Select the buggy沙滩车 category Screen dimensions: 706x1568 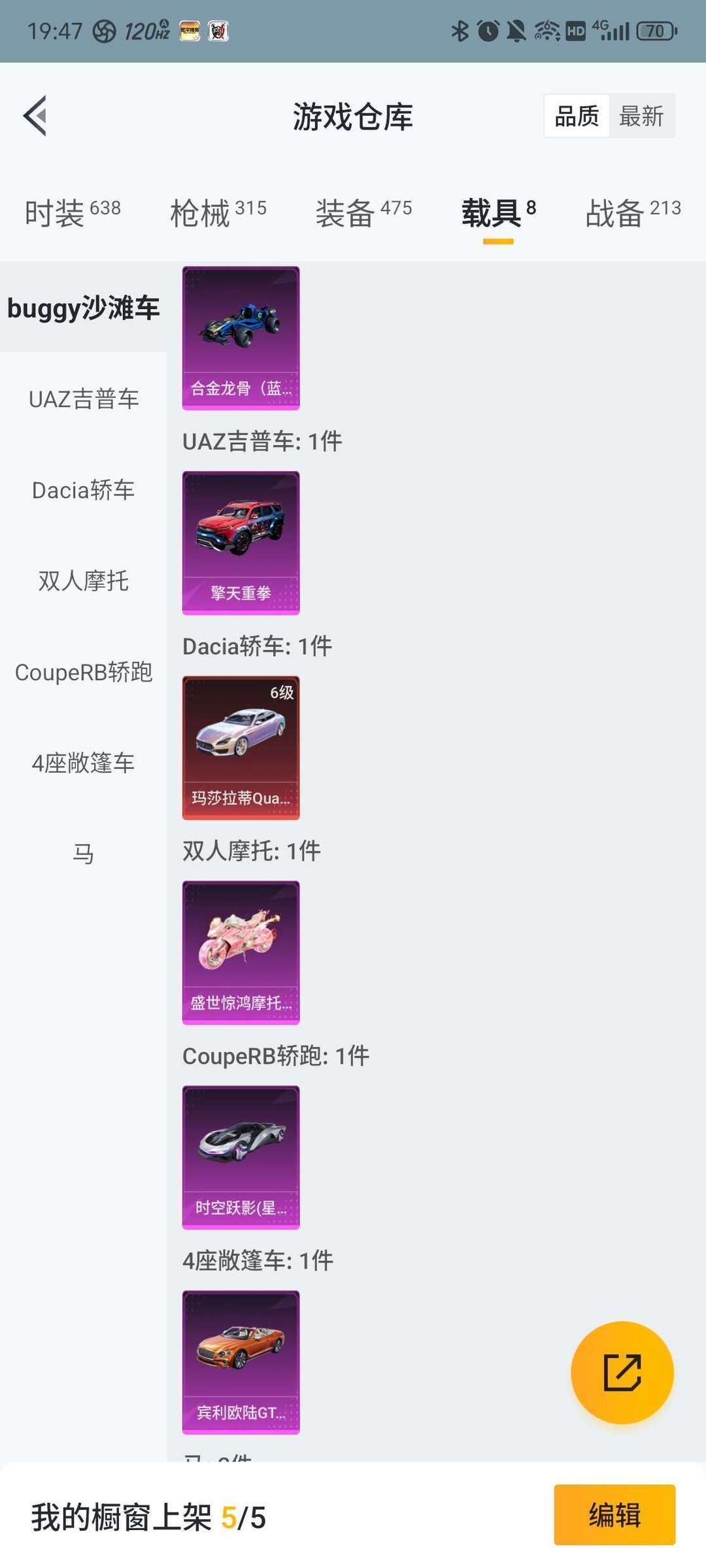coord(84,307)
